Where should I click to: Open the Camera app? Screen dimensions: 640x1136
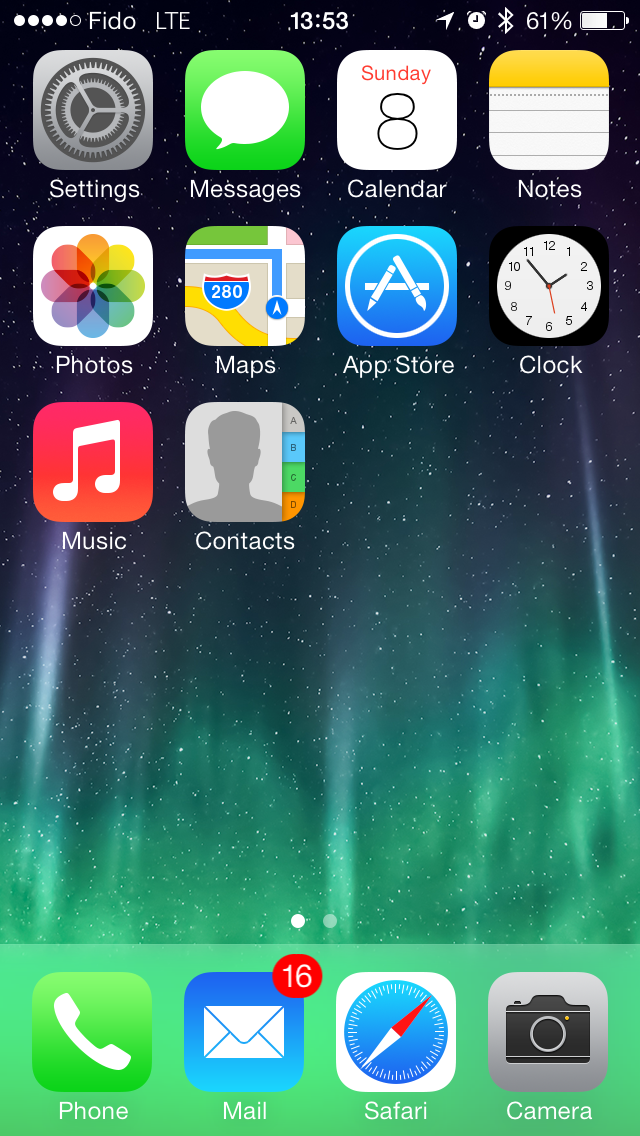click(x=548, y=1032)
